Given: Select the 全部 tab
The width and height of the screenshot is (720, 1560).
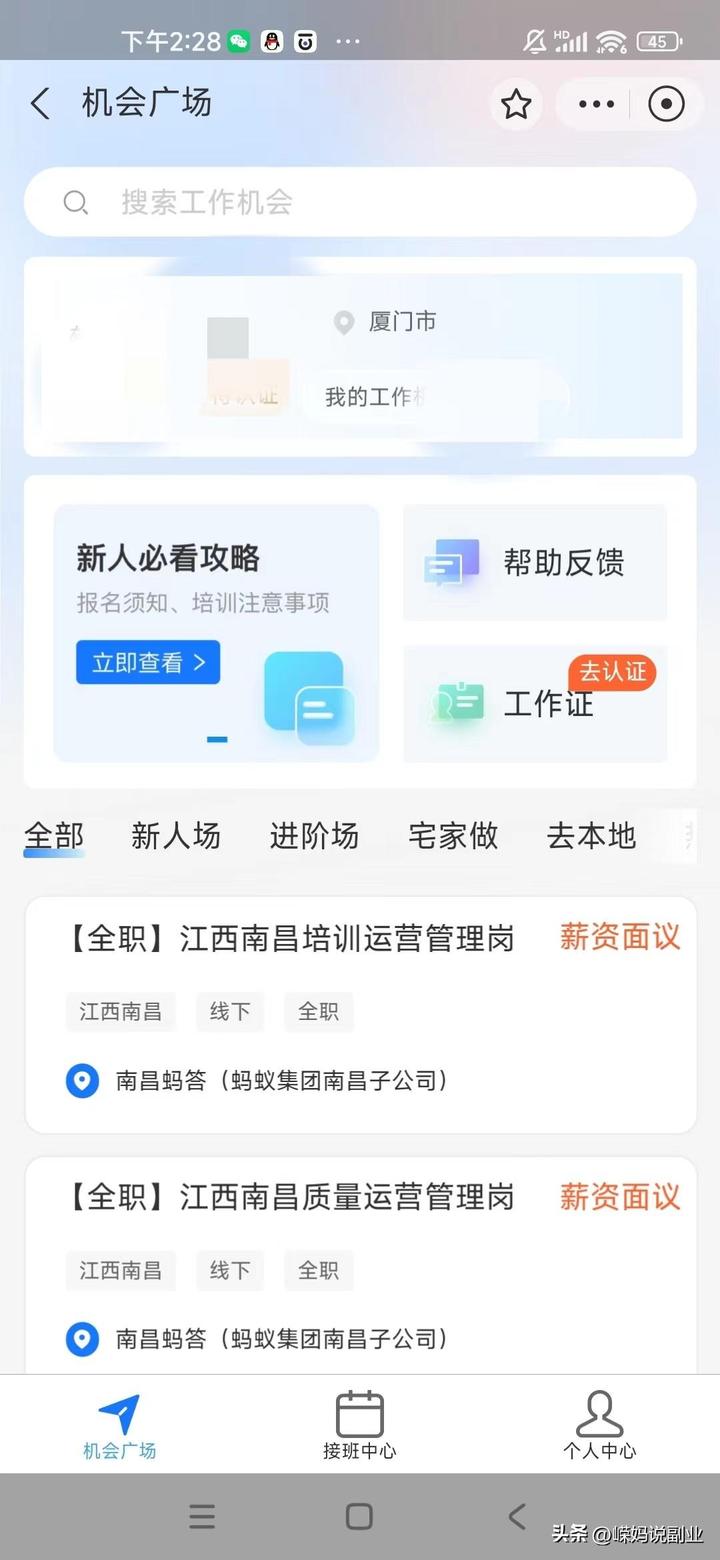Looking at the screenshot, I should pyautogui.click(x=54, y=836).
